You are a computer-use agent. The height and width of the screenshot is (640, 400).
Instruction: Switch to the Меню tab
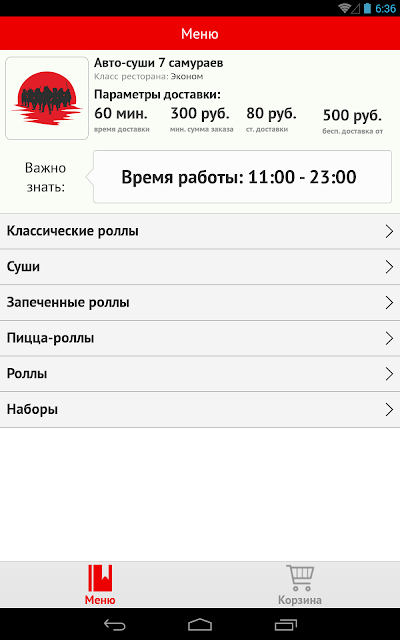100,584
